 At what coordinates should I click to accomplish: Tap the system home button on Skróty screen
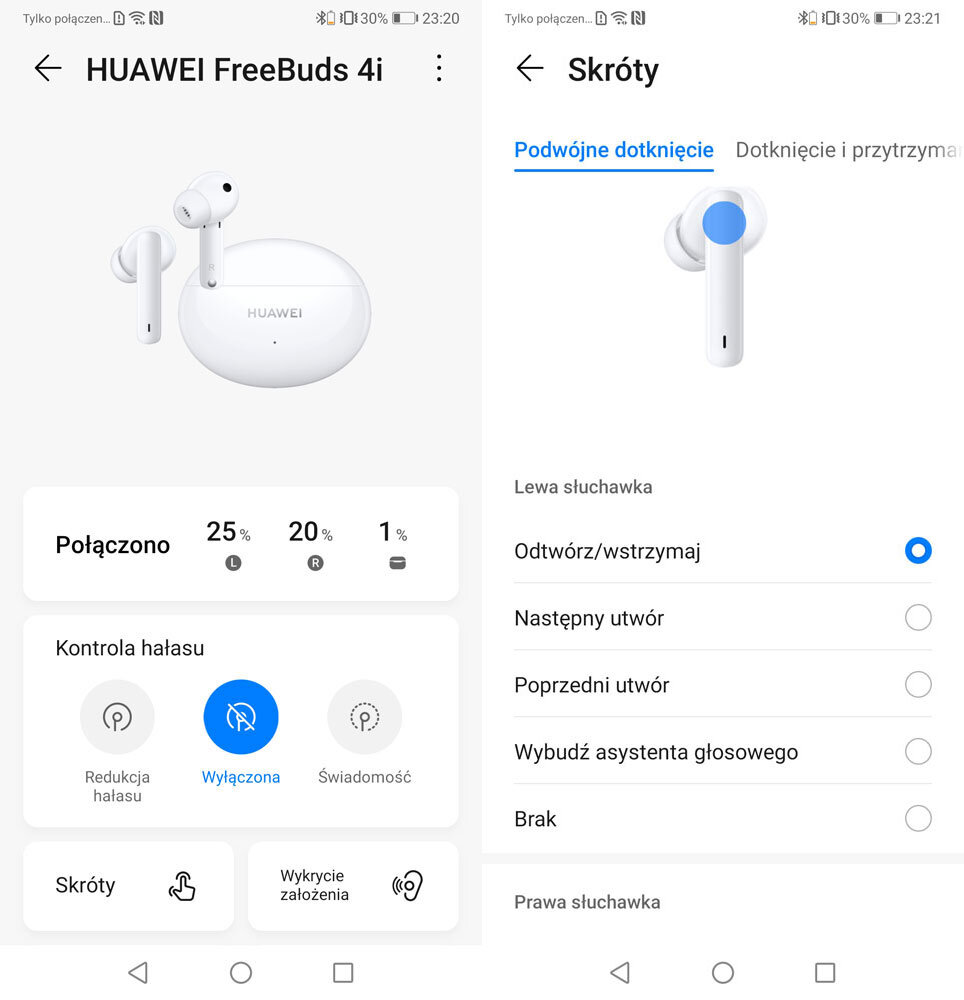(722, 972)
